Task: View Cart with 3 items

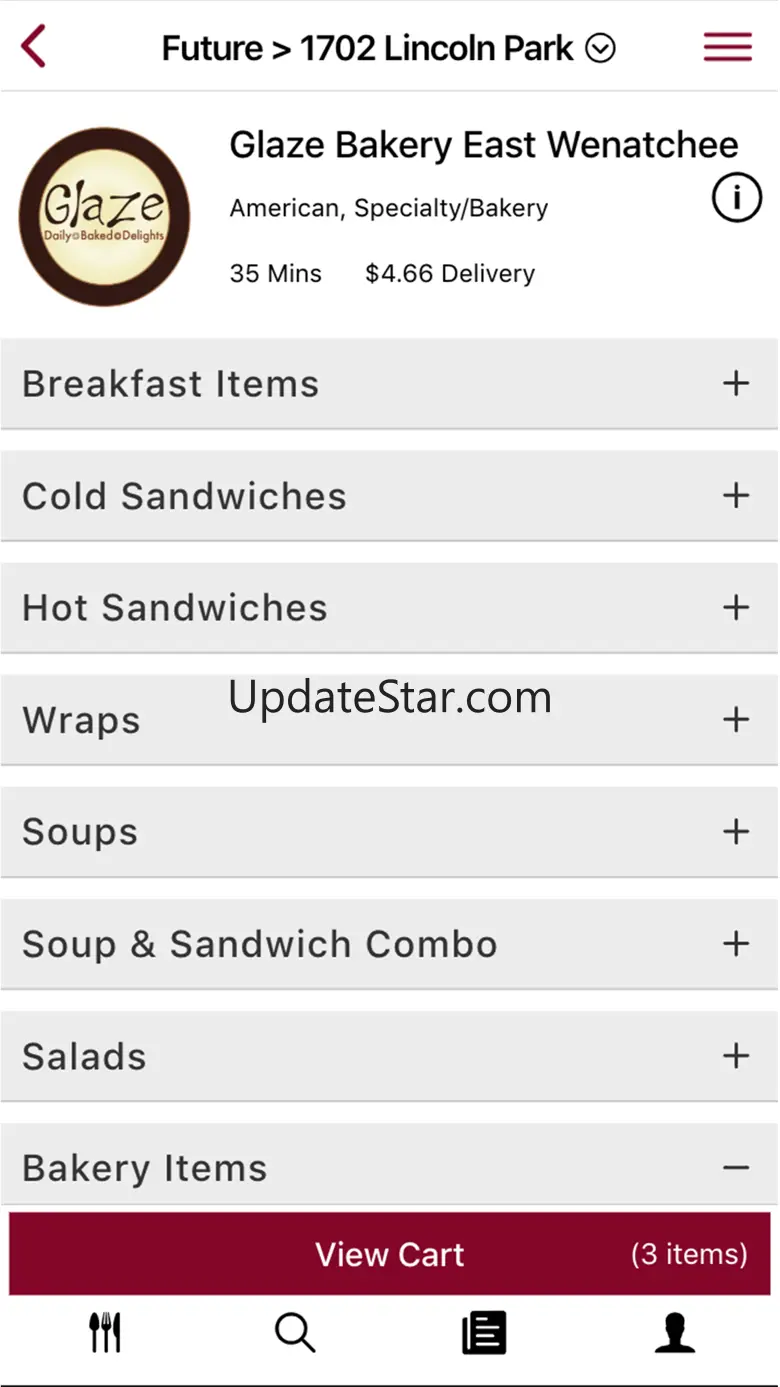Action: (390, 1254)
